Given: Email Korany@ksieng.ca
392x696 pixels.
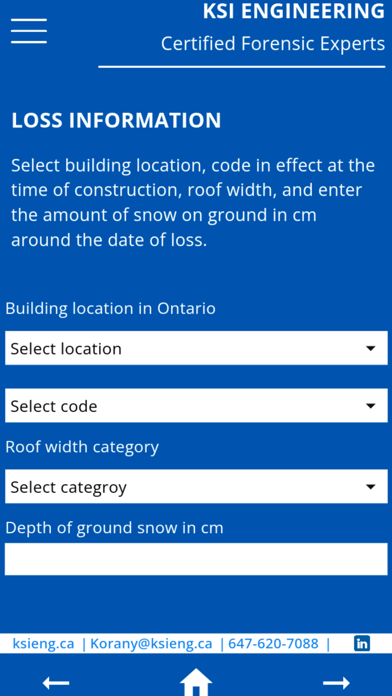Looking at the screenshot, I should click(x=151, y=643).
